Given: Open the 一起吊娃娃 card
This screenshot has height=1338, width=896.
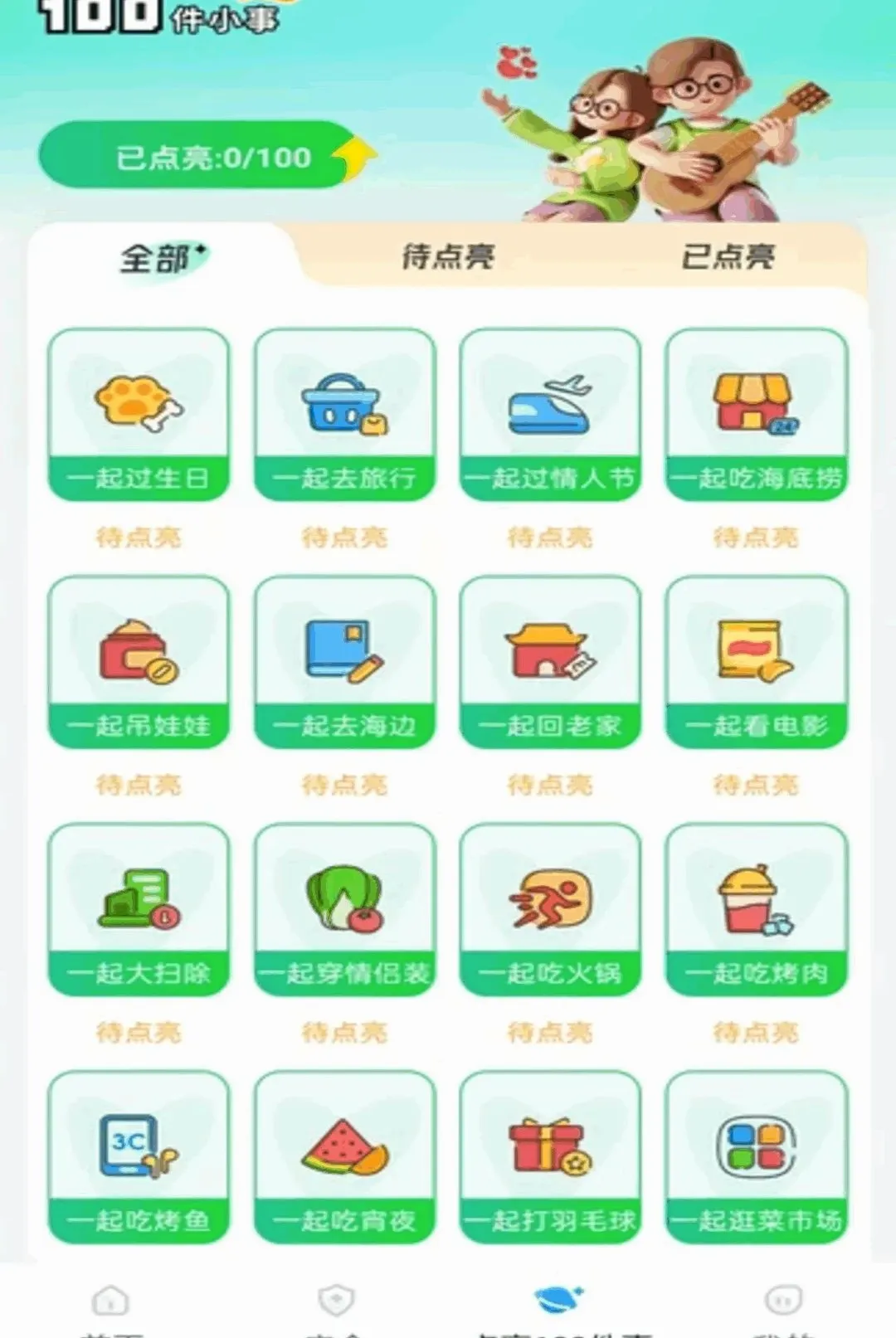Looking at the screenshot, I should (x=139, y=662).
